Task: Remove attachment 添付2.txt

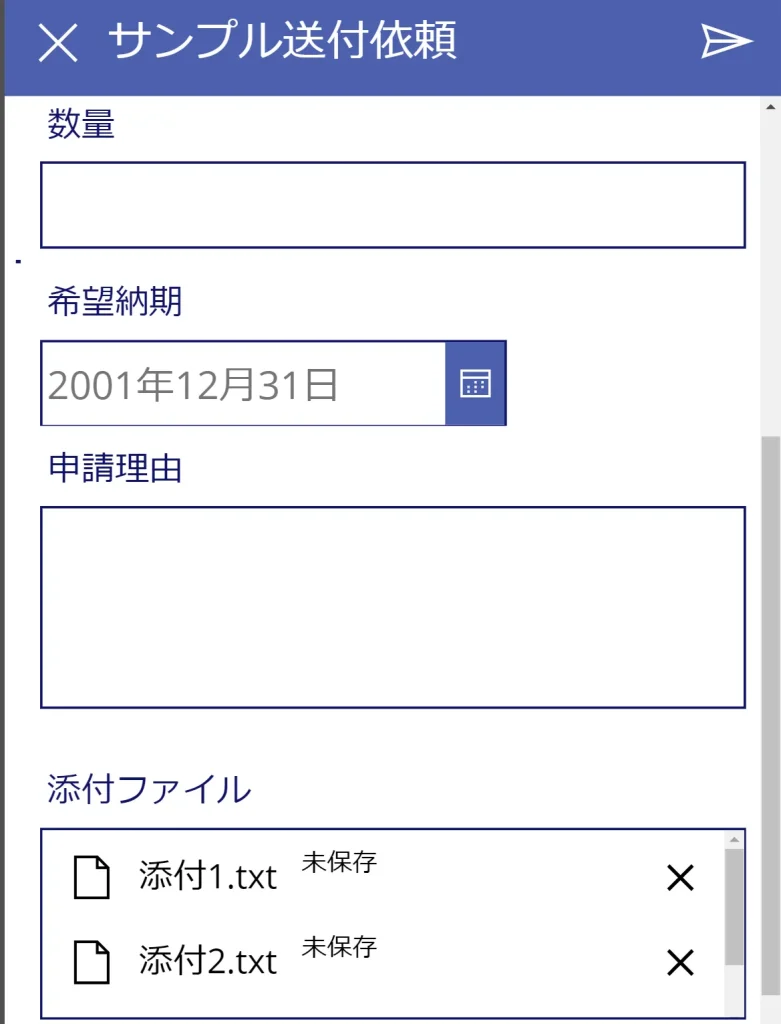Action: (680, 962)
